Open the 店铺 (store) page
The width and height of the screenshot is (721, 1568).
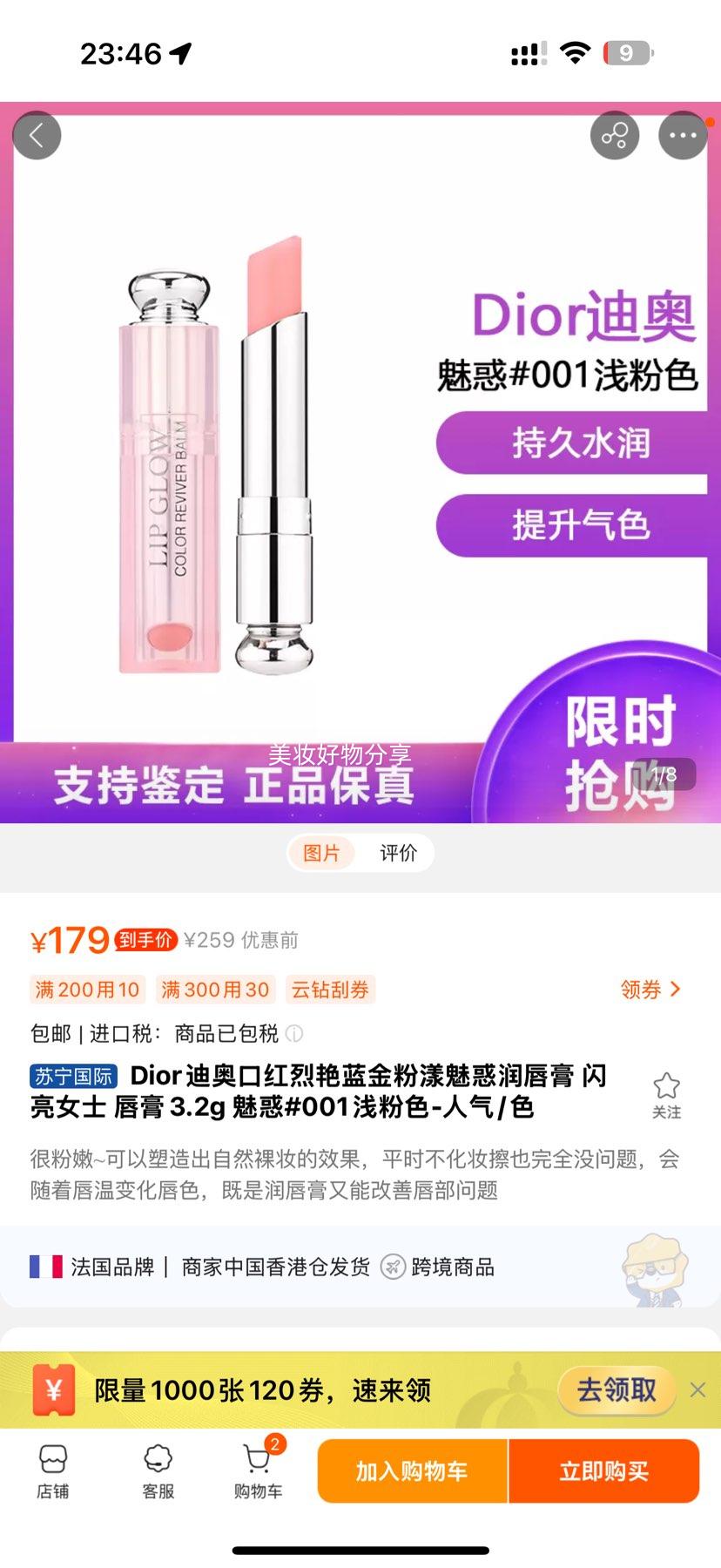[x=54, y=1472]
